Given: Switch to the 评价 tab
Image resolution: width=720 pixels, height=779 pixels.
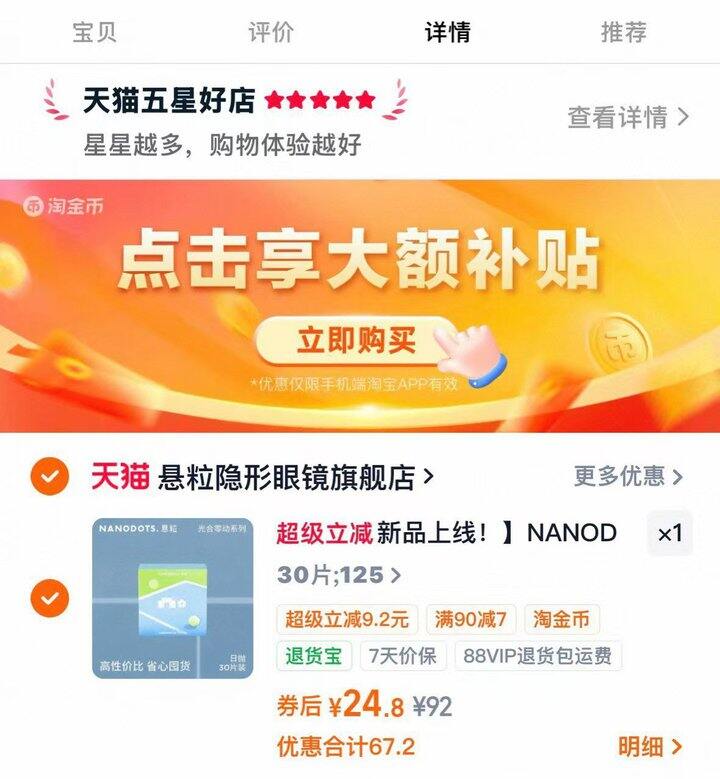Looking at the screenshot, I should [x=271, y=32].
